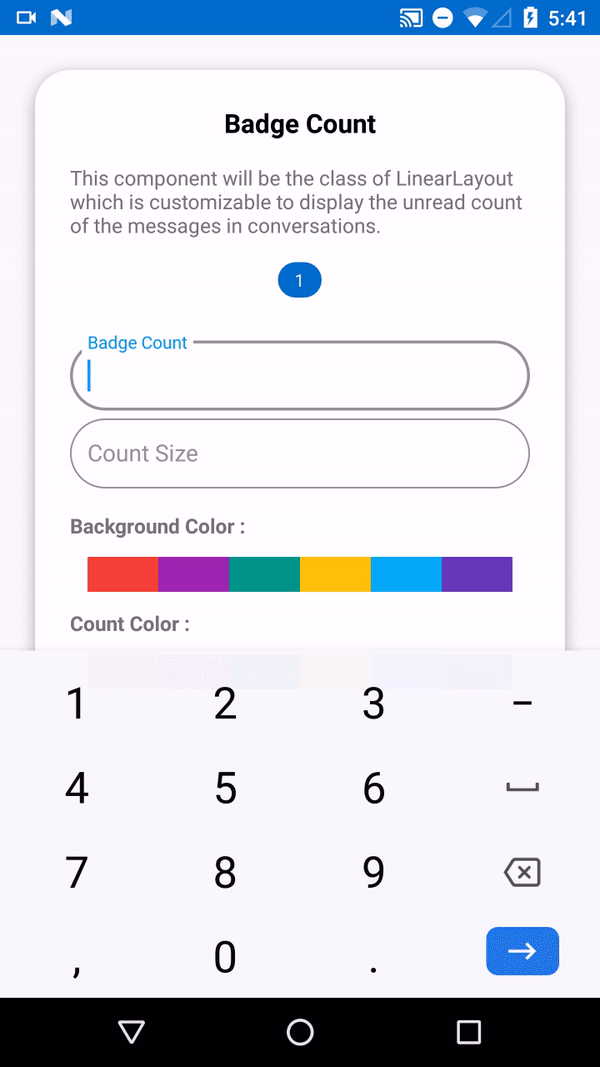The height and width of the screenshot is (1067, 600).
Task: Type digit 5 on the keypad
Action: click(225, 789)
